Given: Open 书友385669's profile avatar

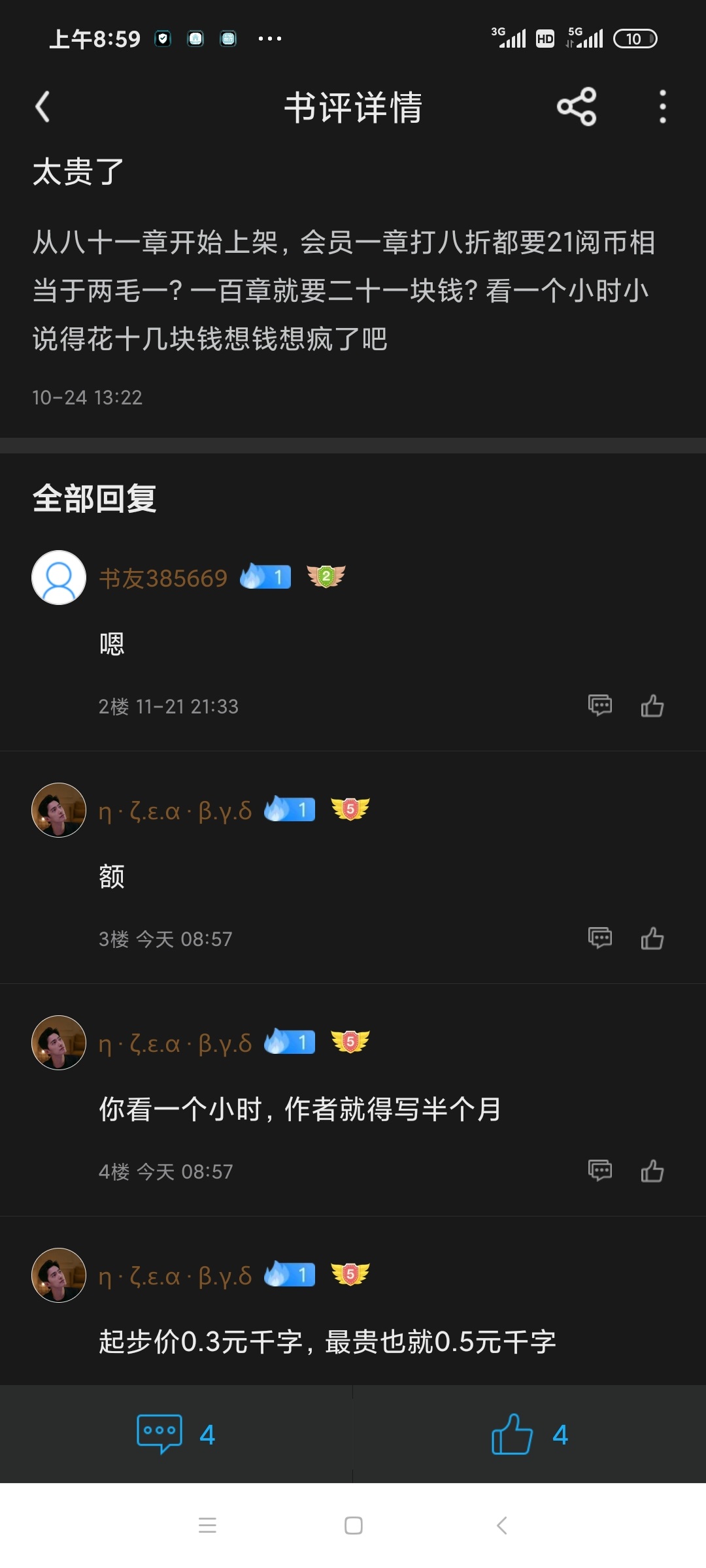Looking at the screenshot, I should click(59, 578).
